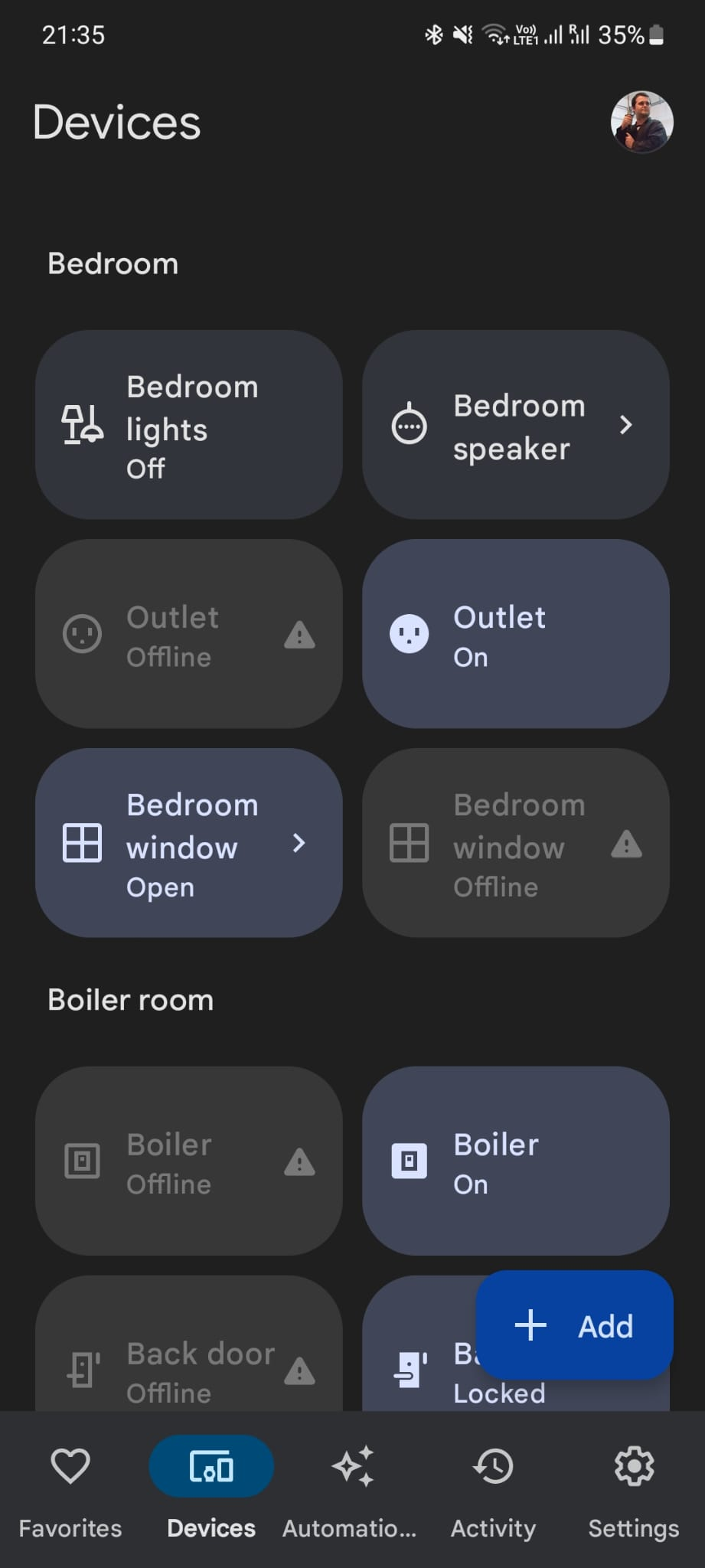Add a new device

(574, 1325)
